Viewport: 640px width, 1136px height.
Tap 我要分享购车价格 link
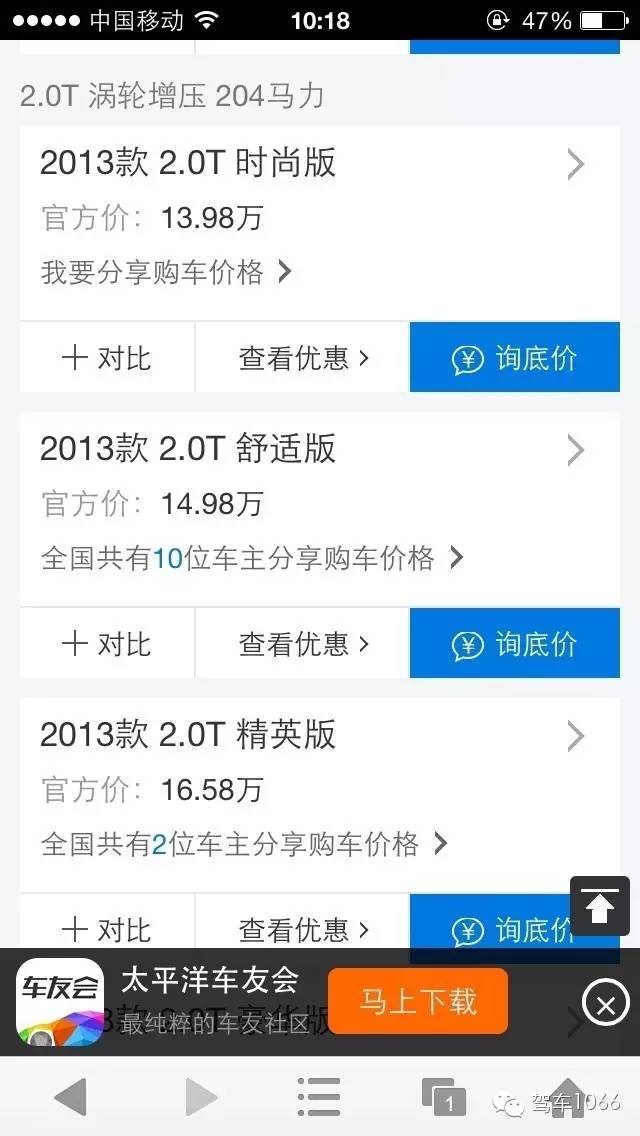166,272
